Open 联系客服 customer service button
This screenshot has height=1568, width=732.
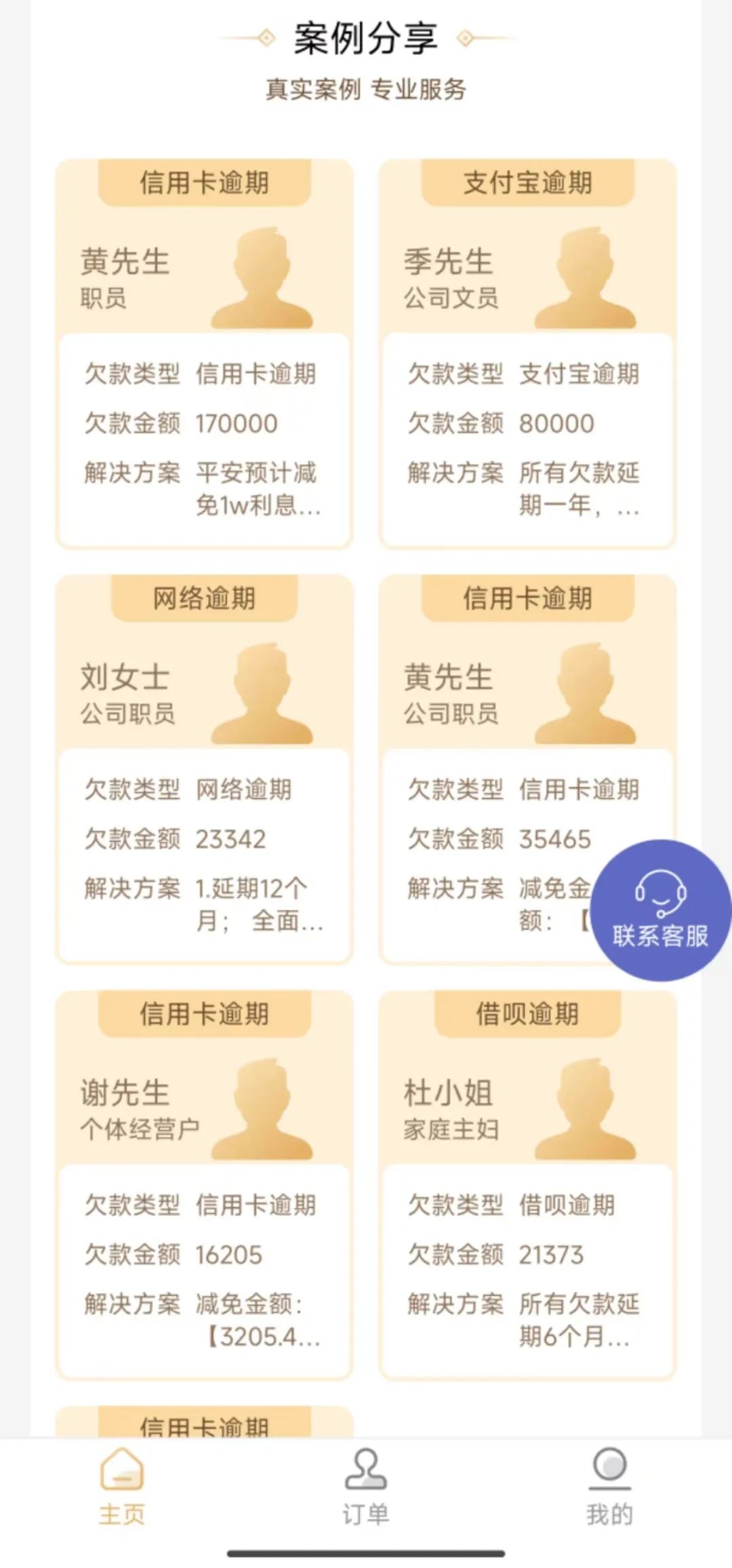tap(660, 909)
